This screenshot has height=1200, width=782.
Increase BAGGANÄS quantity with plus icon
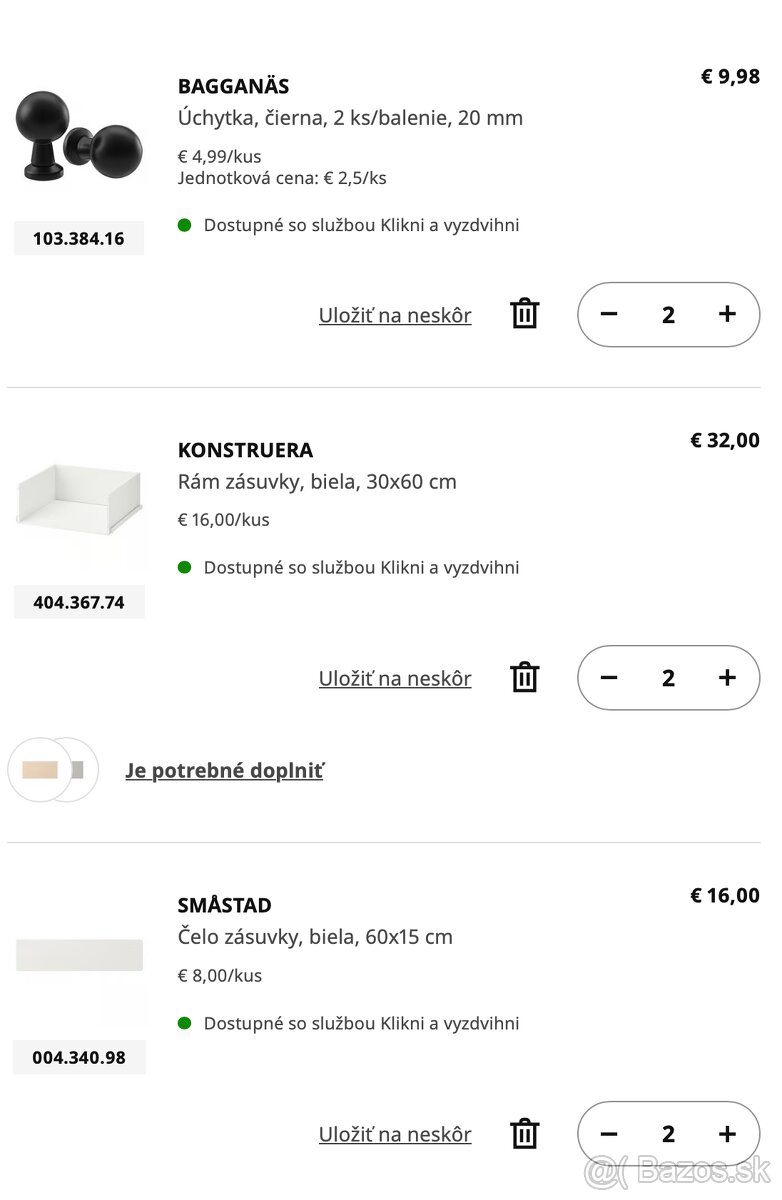[727, 314]
